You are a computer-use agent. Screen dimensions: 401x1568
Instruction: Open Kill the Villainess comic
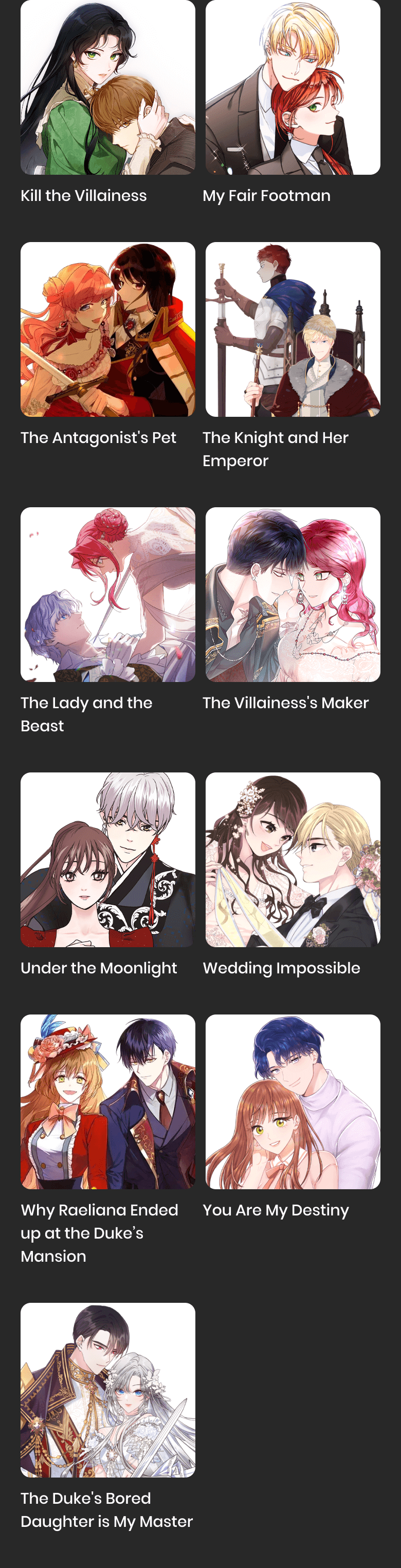[x=107, y=88]
